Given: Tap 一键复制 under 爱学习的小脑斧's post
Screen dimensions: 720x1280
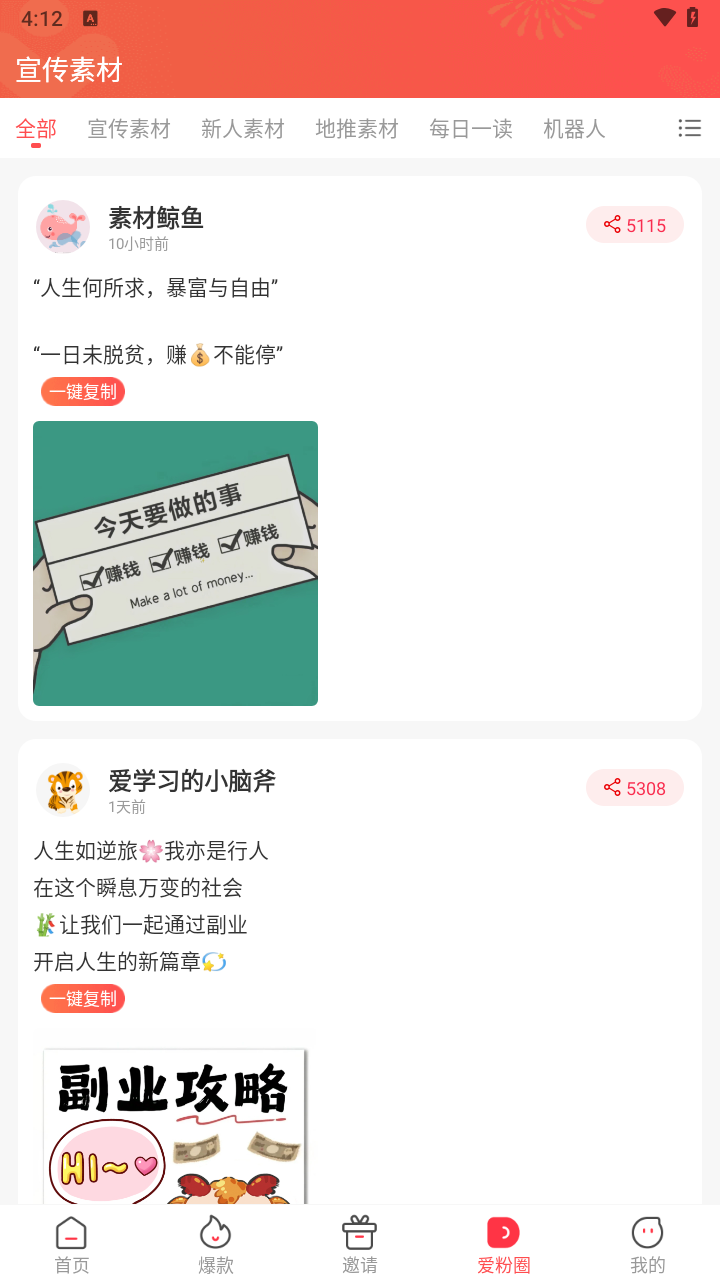Looking at the screenshot, I should click(83, 999).
